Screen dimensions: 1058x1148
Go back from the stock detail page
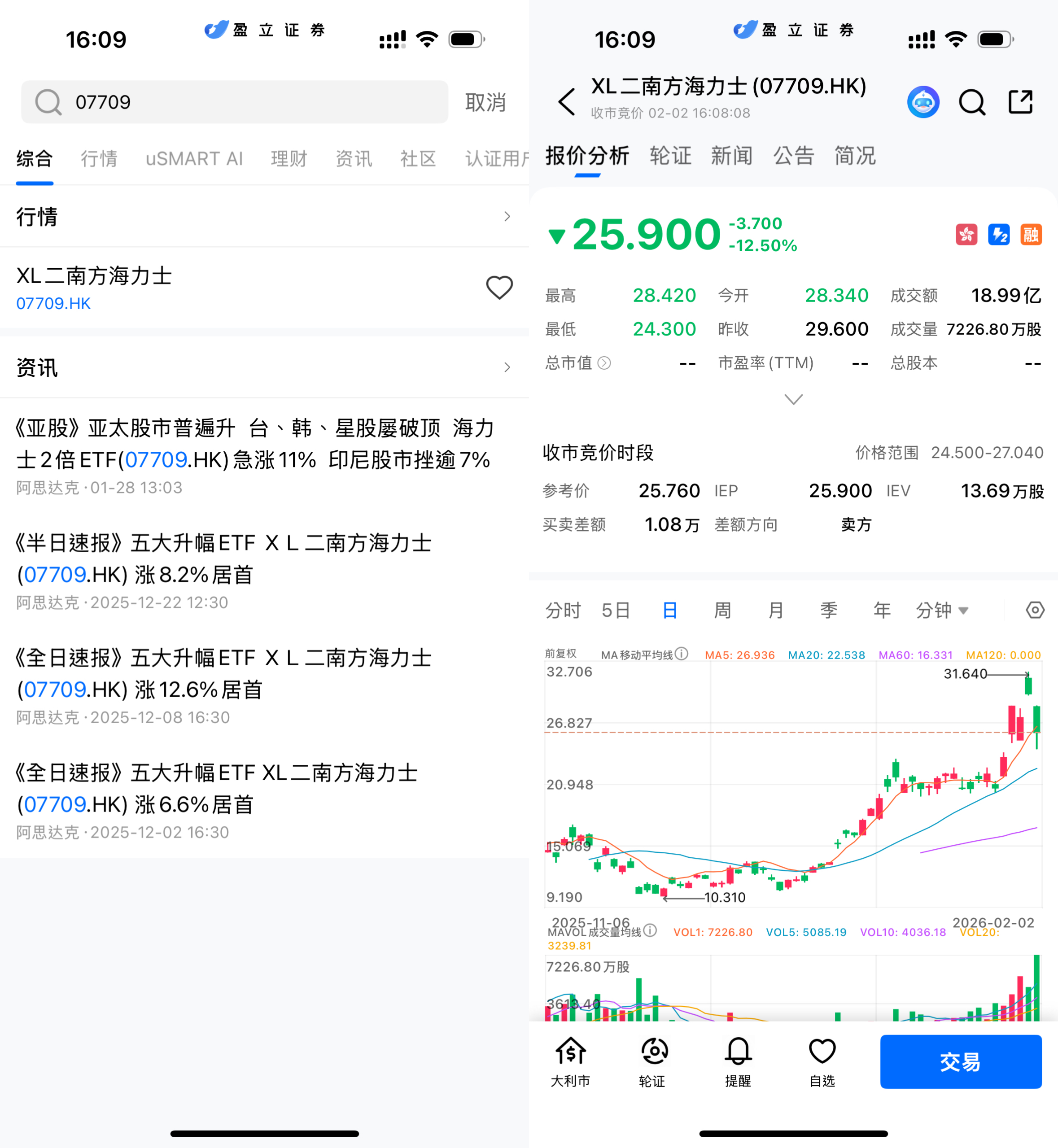point(566,102)
